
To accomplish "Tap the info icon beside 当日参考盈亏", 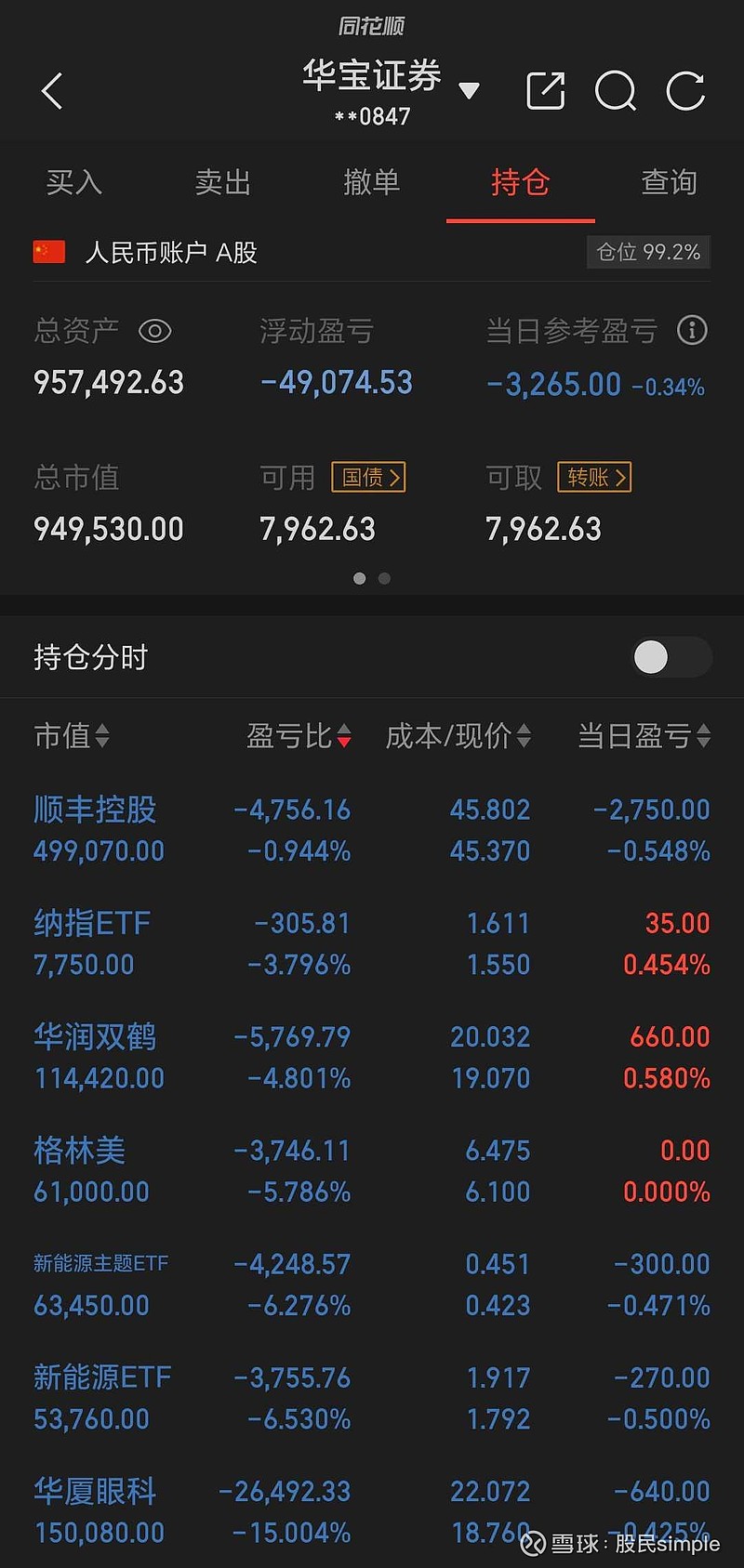I will point(692,331).
